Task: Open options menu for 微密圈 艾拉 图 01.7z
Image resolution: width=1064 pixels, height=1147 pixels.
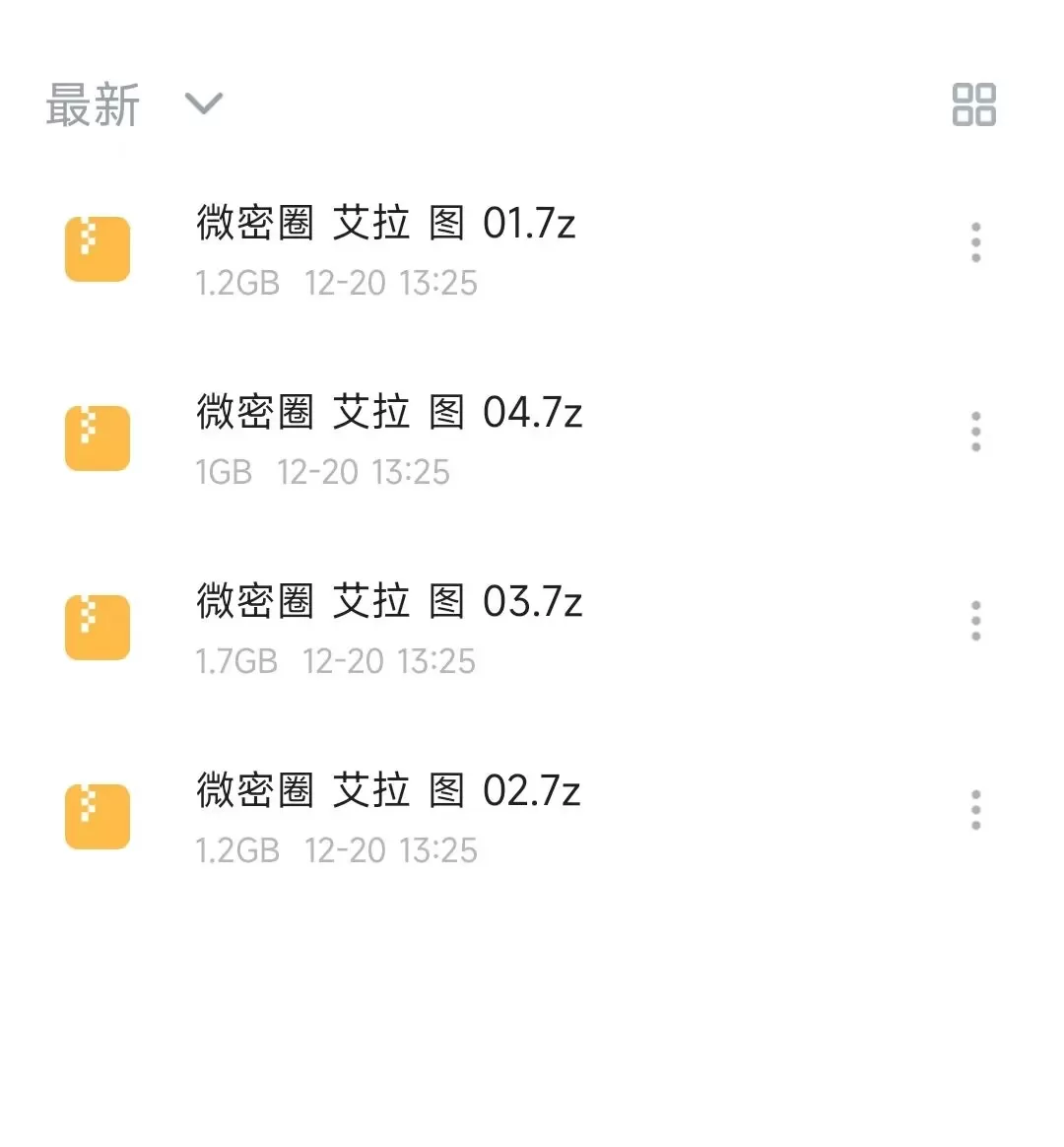Action: point(974,240)
